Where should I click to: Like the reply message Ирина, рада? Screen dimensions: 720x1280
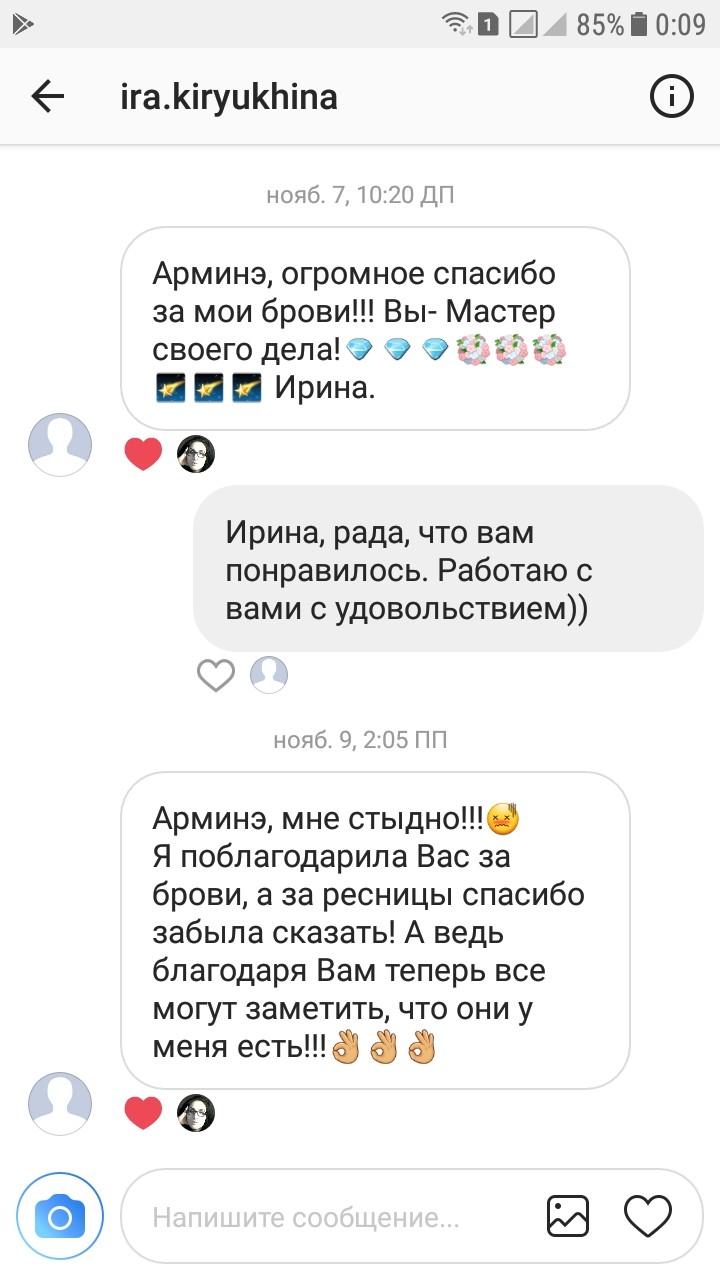pyautogui.click(x=215, y=675)
